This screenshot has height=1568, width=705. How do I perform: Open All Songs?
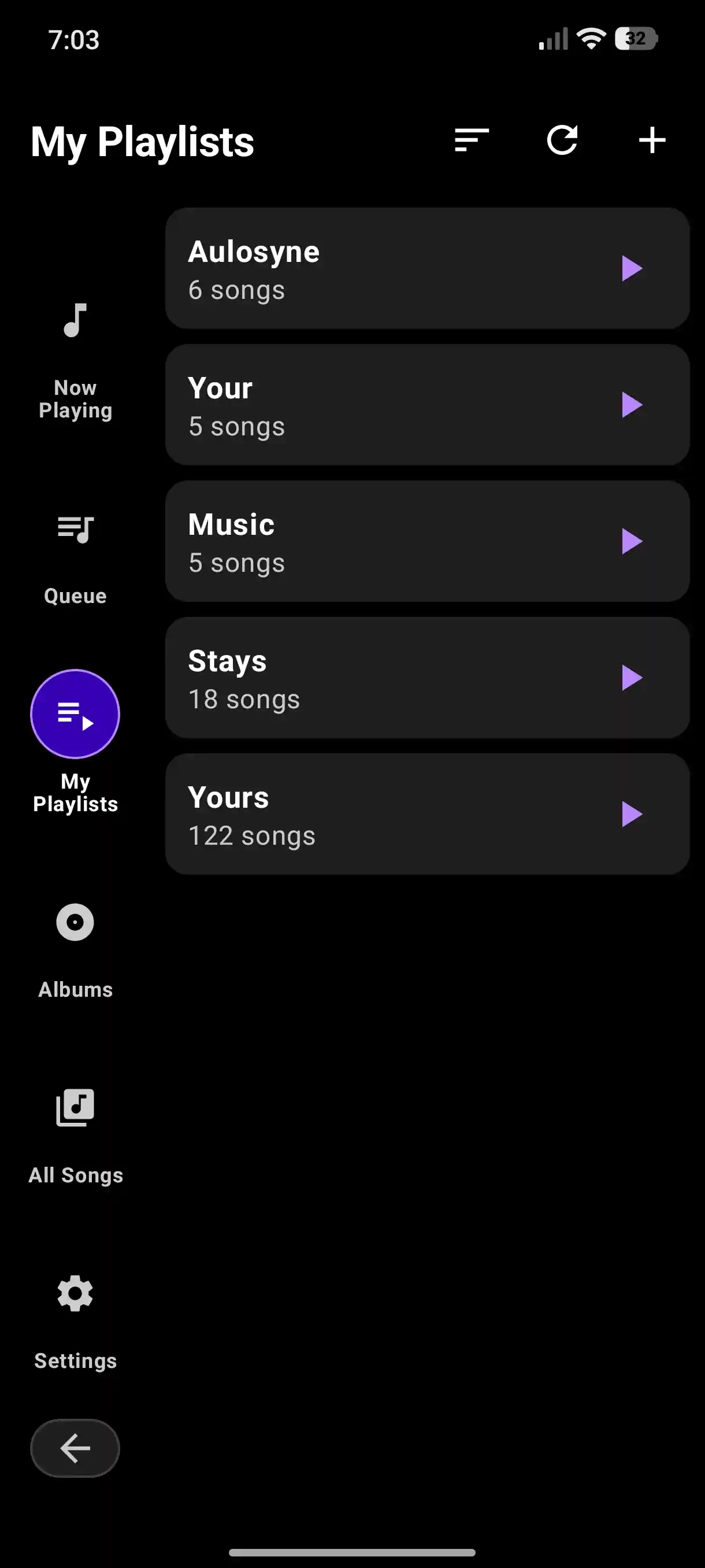coord(76,1135)
